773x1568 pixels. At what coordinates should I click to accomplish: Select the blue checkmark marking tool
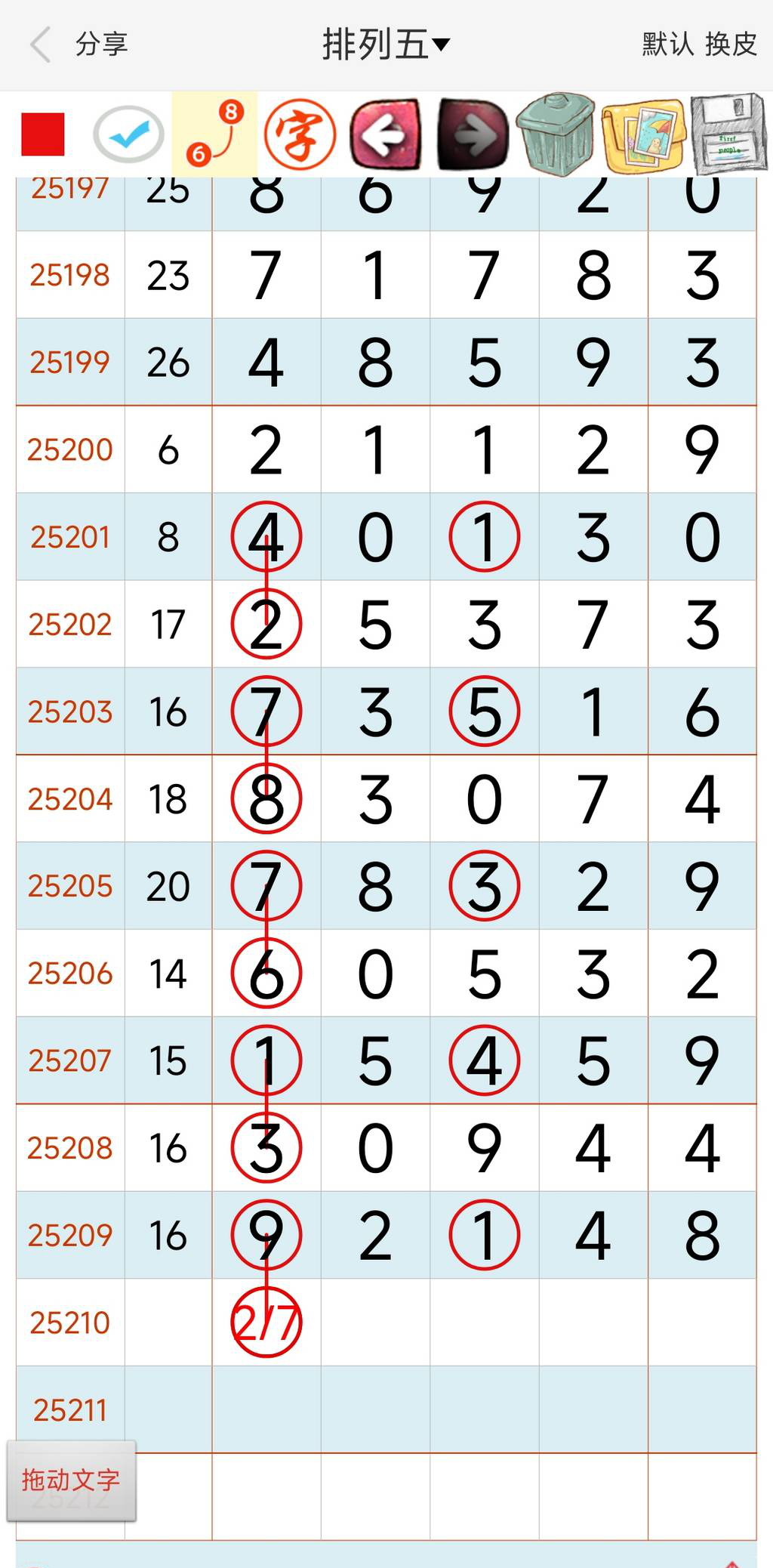(x=128, y=134)
